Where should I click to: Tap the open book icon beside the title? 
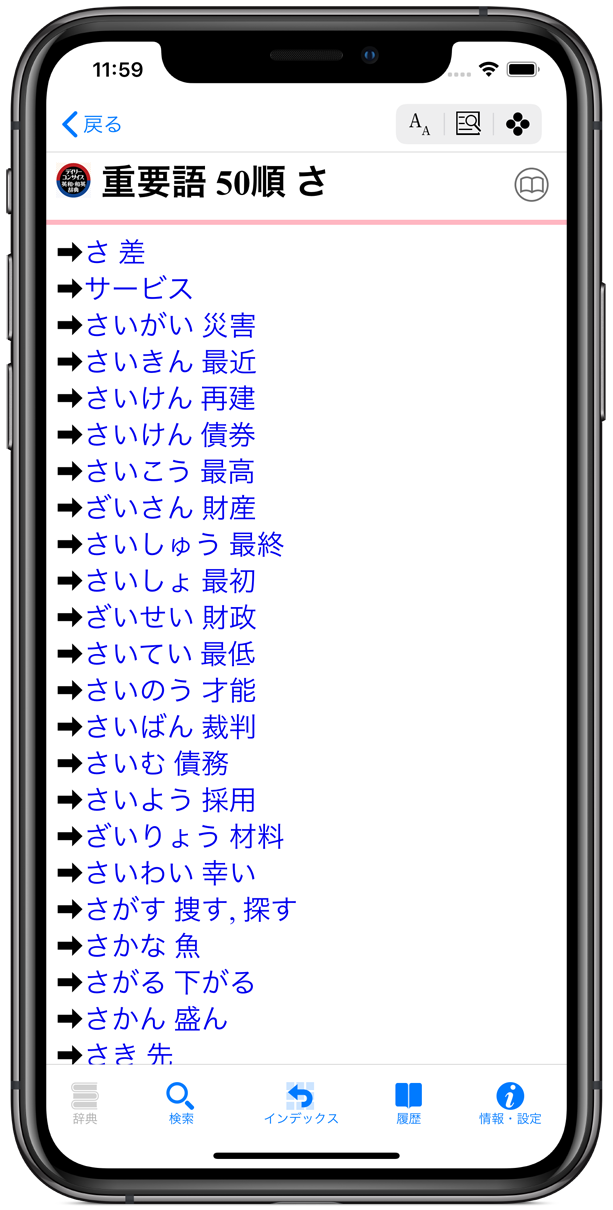(531, 185)
